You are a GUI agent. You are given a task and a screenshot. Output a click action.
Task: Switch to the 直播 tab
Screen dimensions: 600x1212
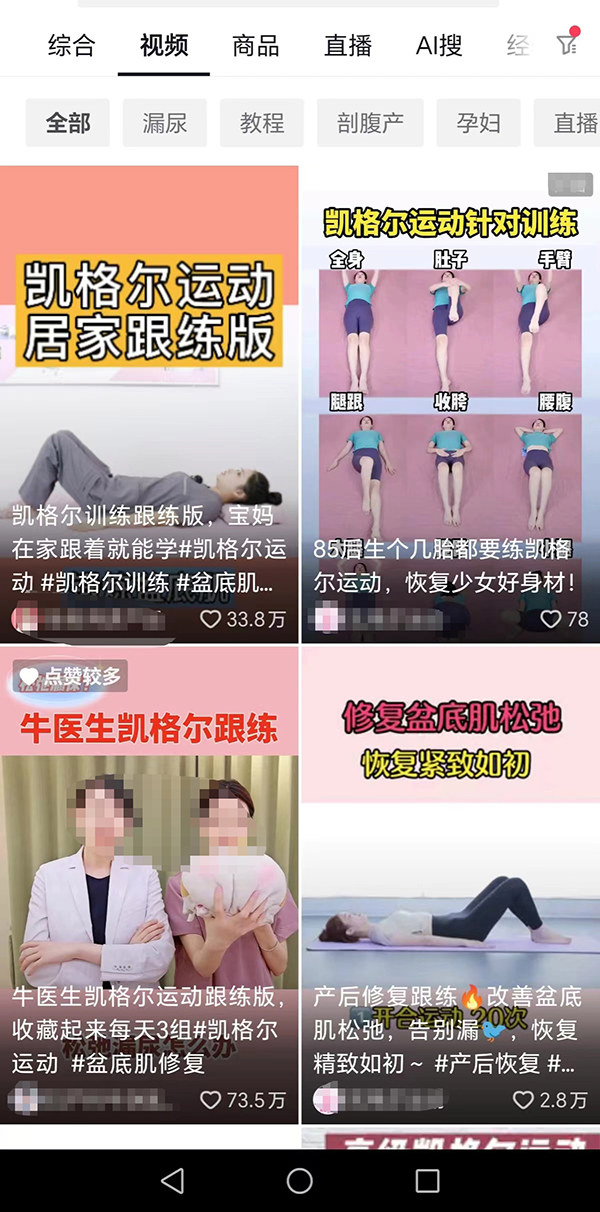(348, 46)
